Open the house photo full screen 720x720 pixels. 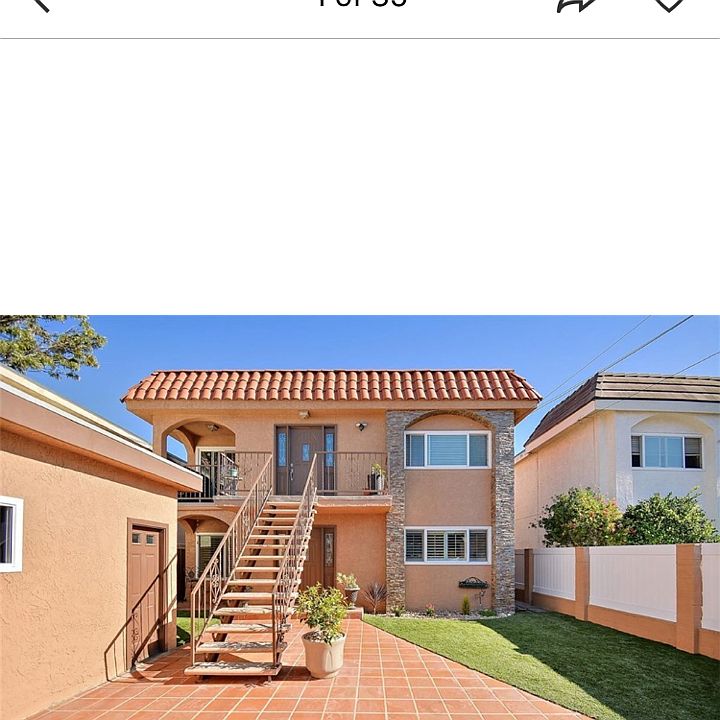[x=360, y=517]
